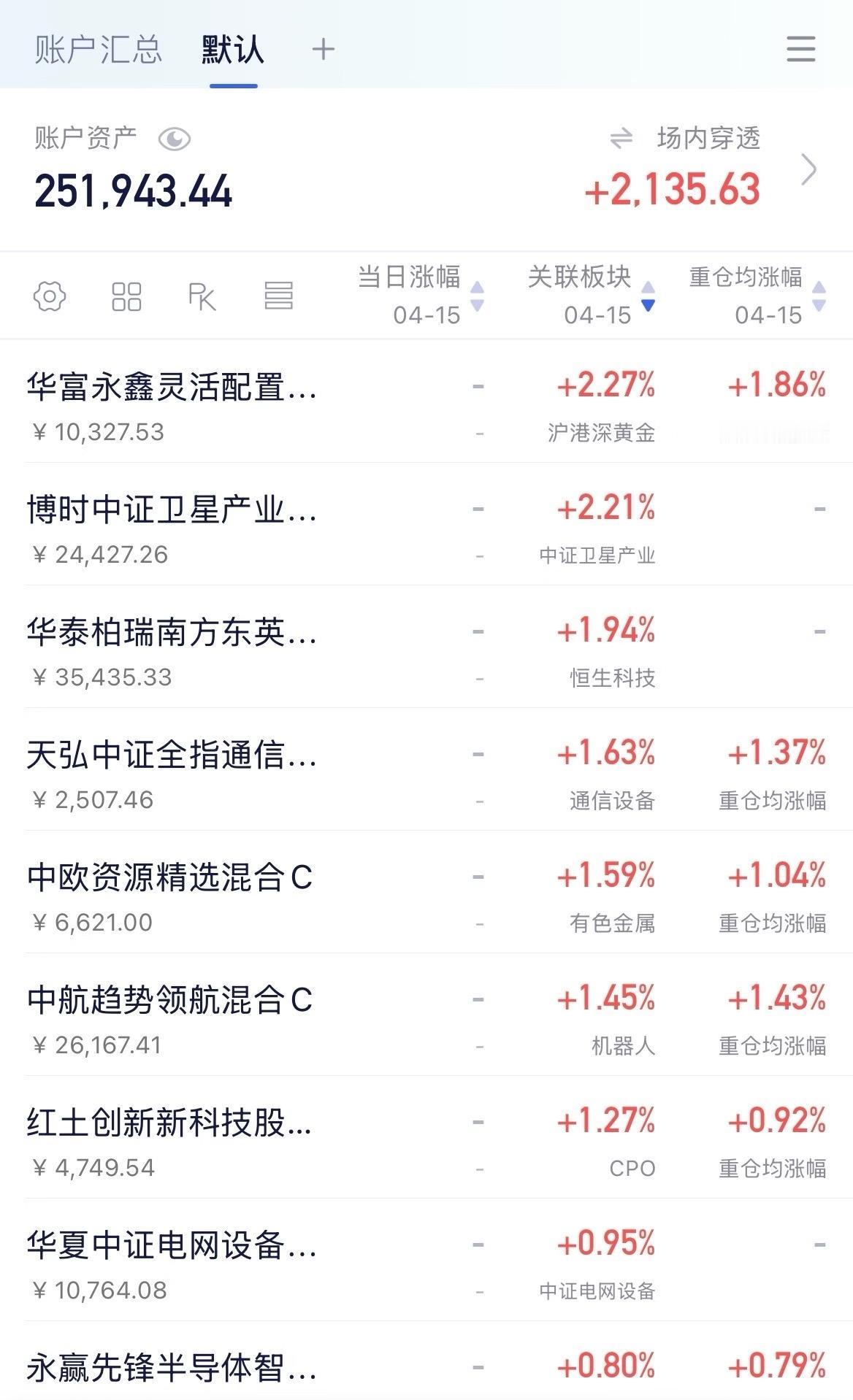Click the down arrow under 重仓均涨幅 header

point(818,304)
